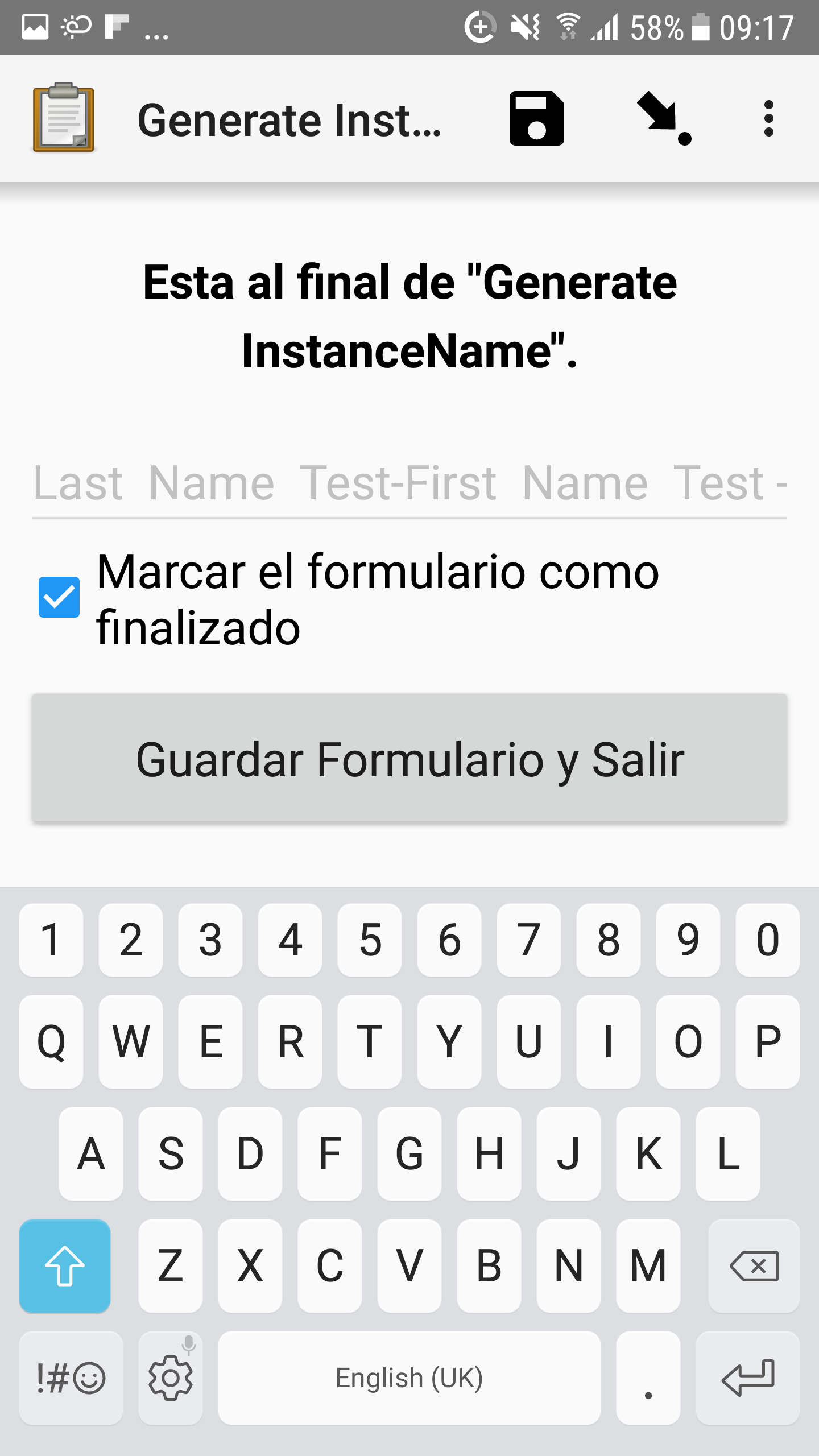
Task: Open the three-dot overflow menu
Action: click(x=768, y=118)
